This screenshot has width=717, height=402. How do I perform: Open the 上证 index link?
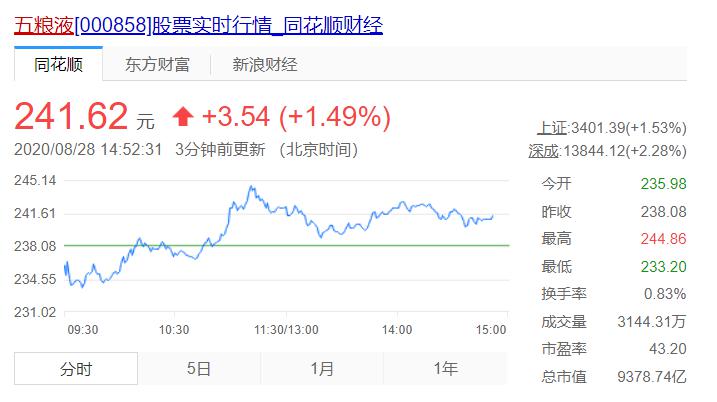tap(552, 128)
